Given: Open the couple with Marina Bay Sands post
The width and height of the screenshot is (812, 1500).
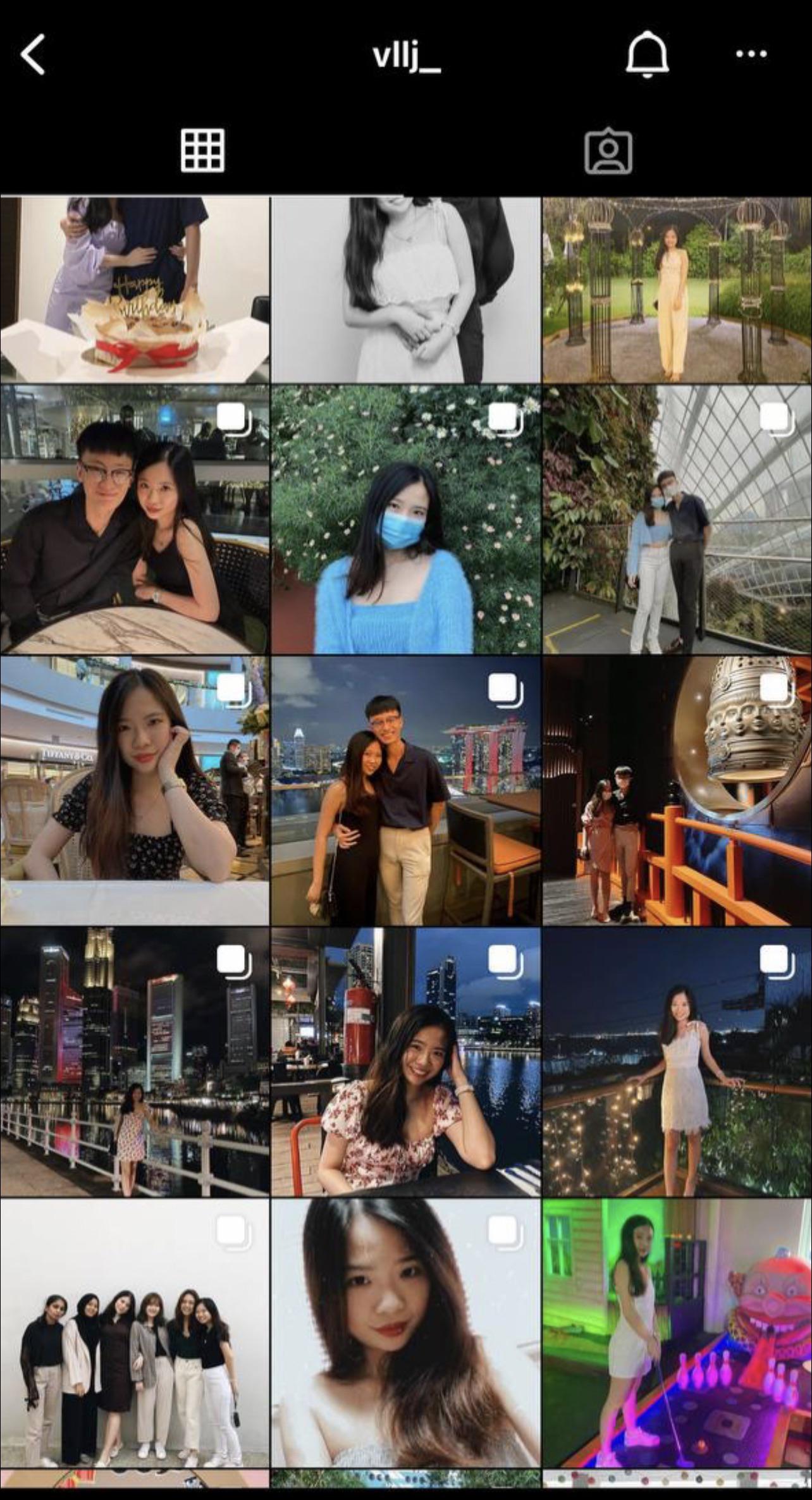Looking at the screenshot, I should click(405, 790).
